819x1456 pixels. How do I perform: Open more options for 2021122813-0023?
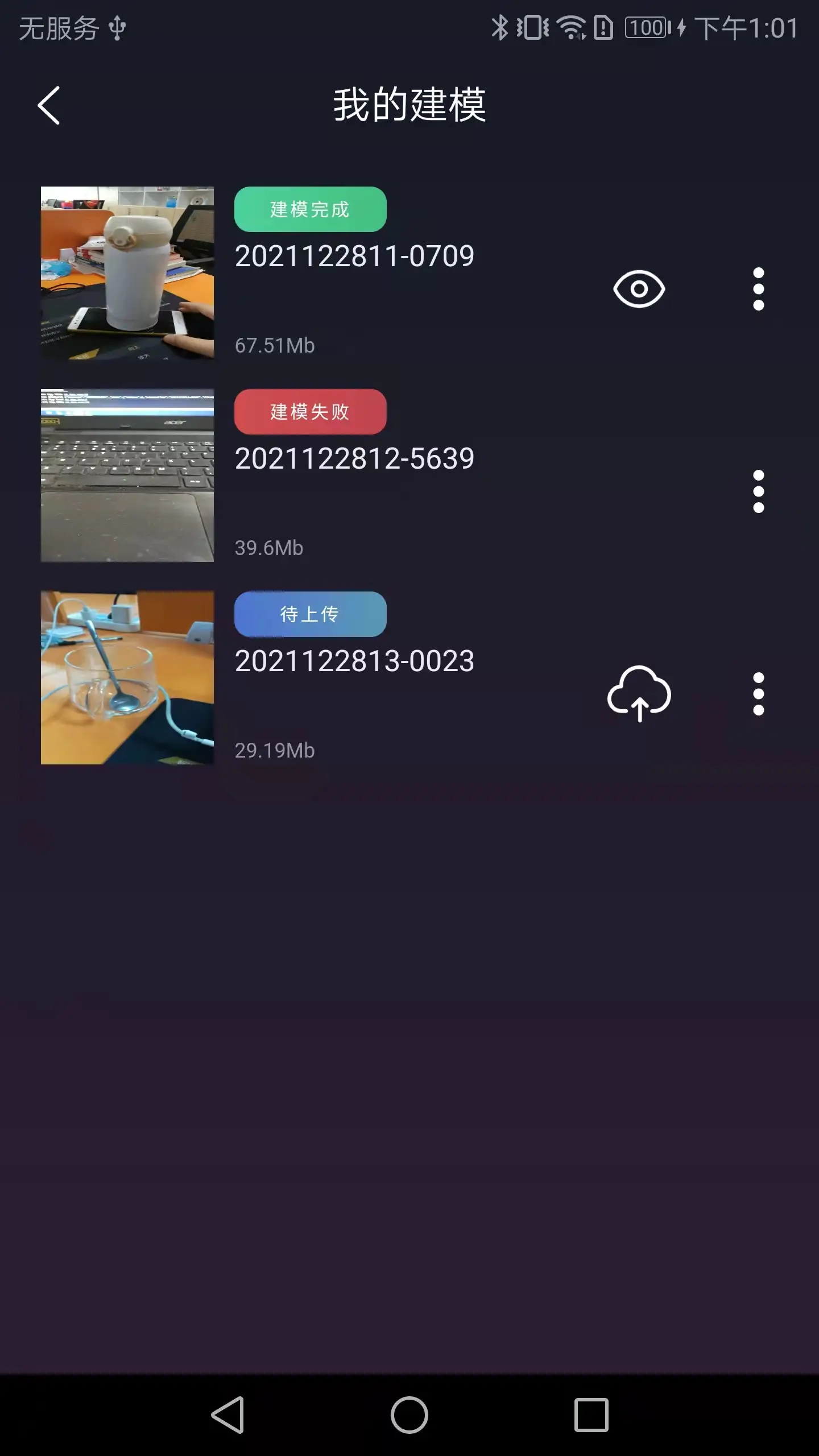pyautogui.click(x=758, y=694)
